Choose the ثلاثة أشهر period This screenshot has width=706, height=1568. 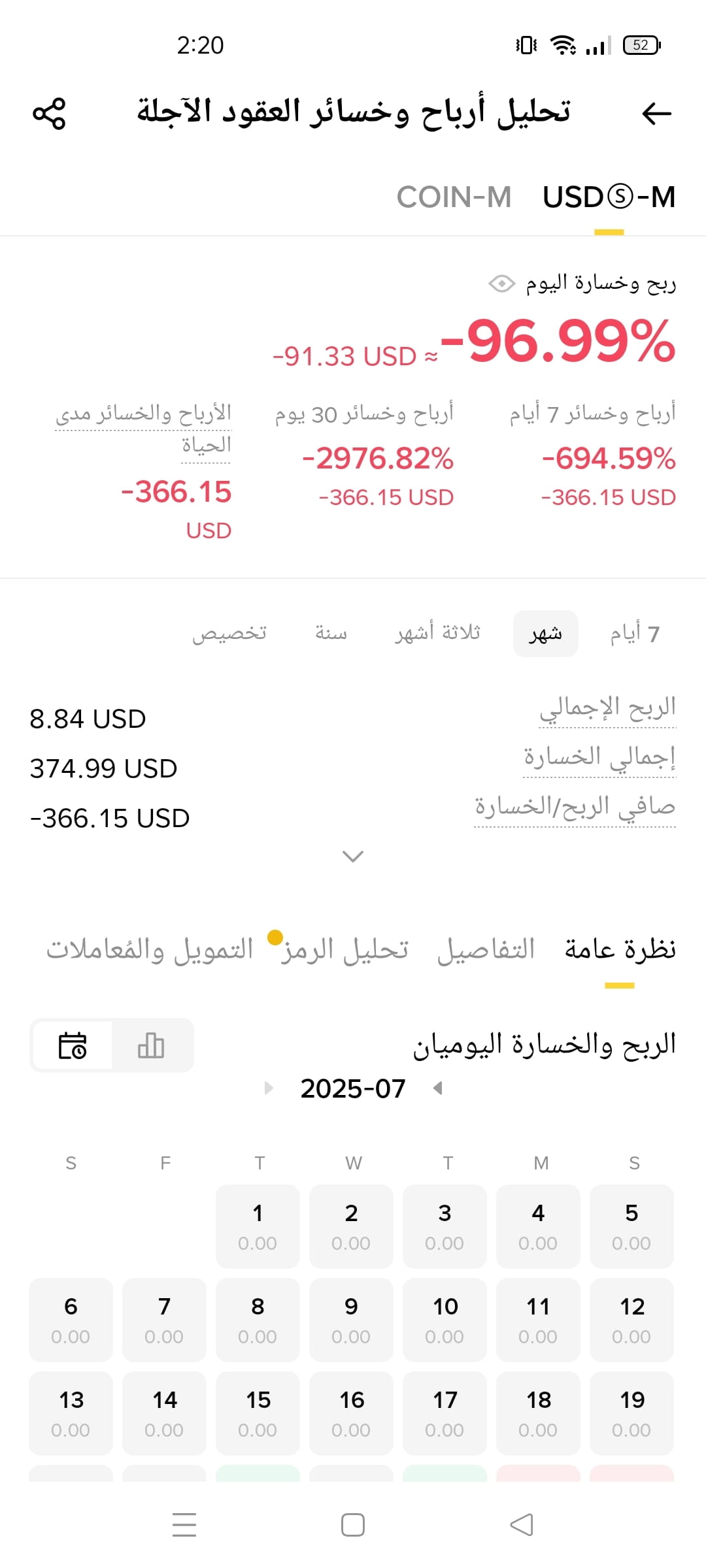(x=437, y=633)
